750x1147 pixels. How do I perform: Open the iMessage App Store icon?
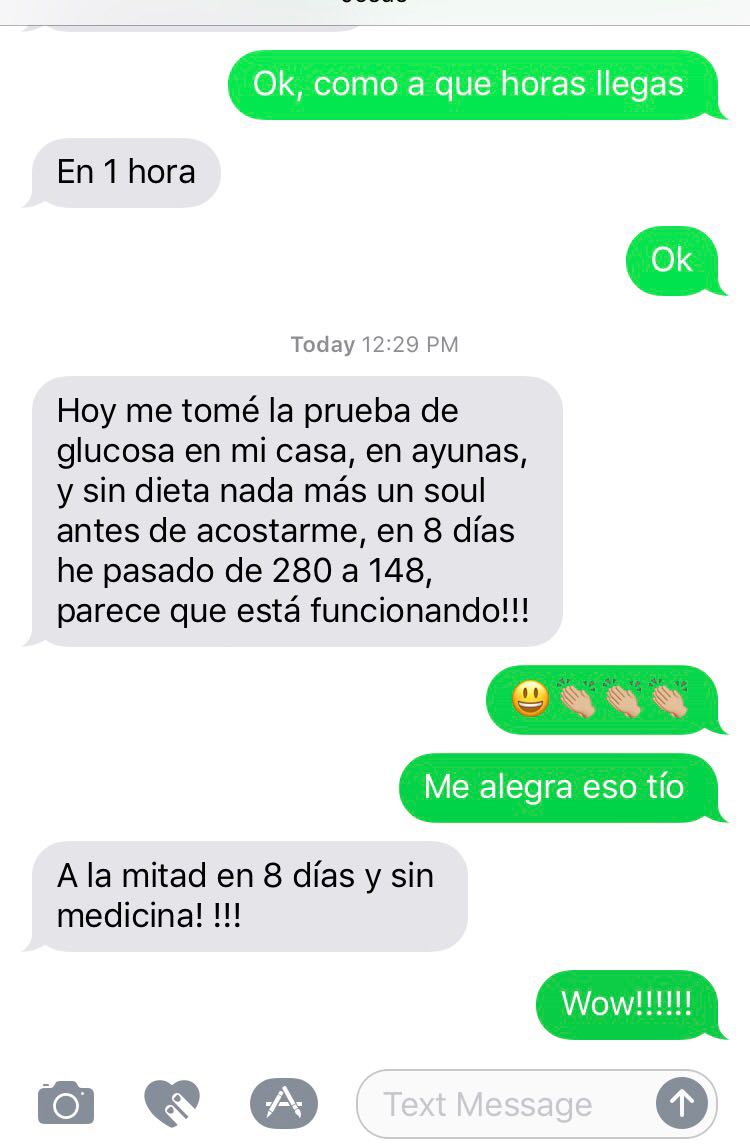coord(283,1104)
